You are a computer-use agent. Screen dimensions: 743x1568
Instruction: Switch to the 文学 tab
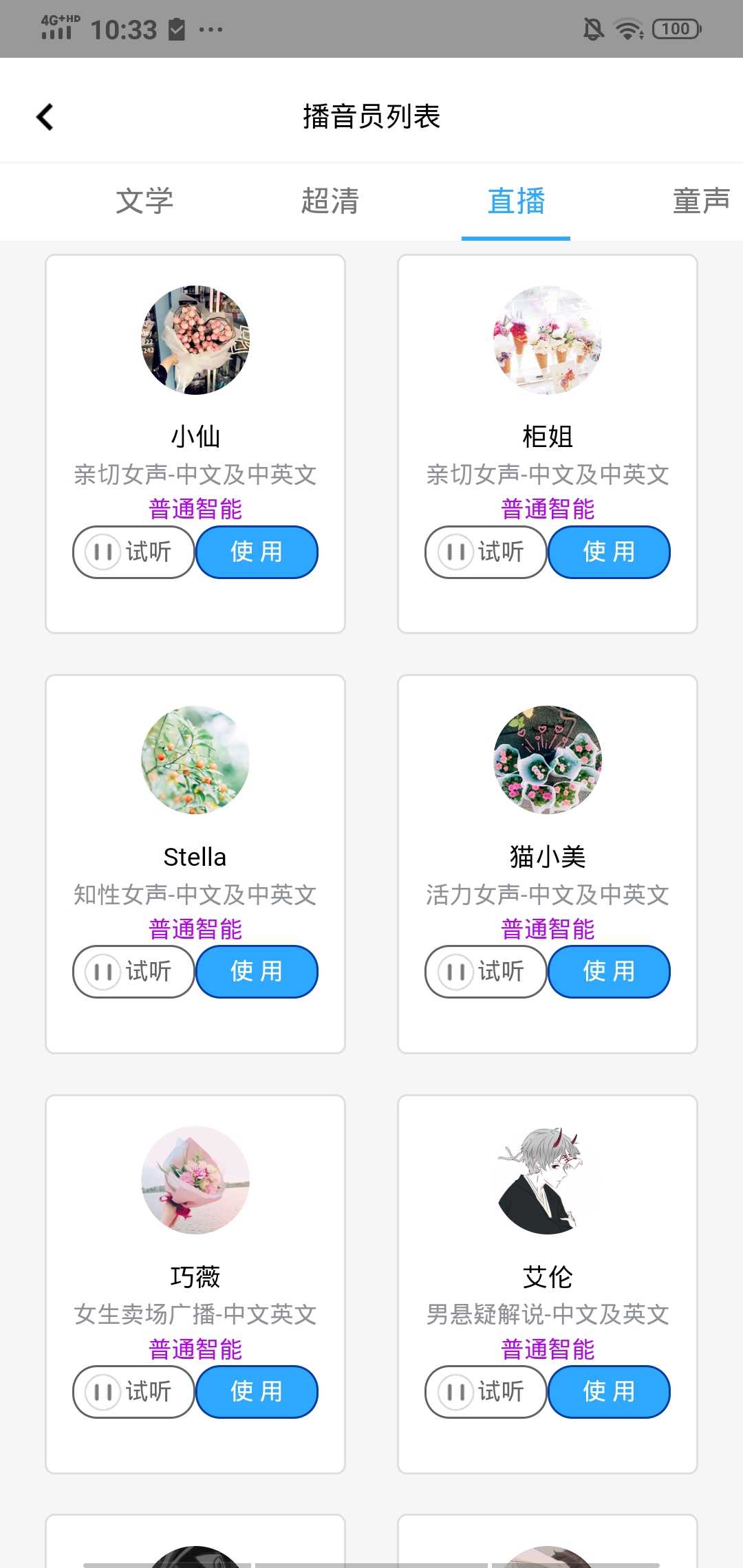click(145, 201)
